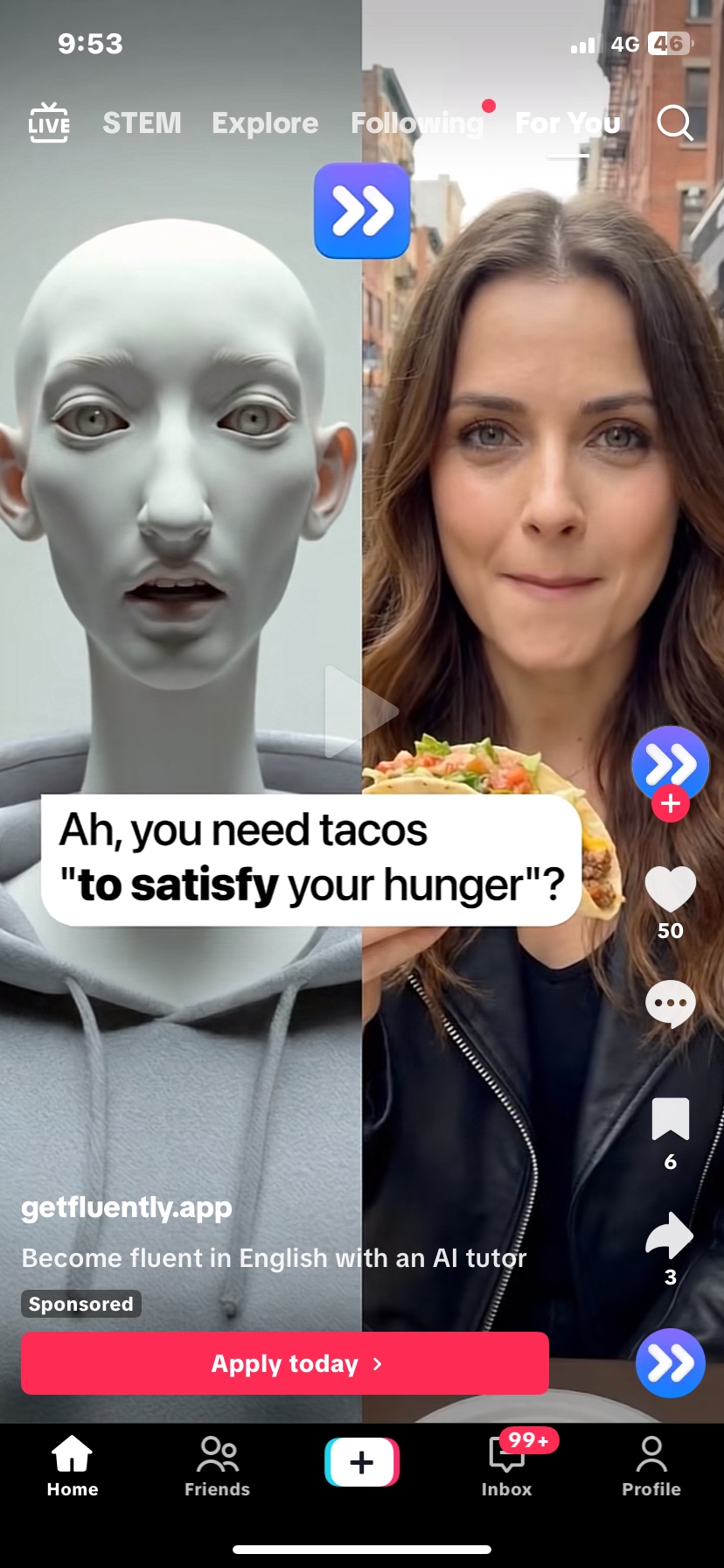Open the search magnifier
The width and height of the screenshot is (724, 1568).
click(x=674, y=123)
